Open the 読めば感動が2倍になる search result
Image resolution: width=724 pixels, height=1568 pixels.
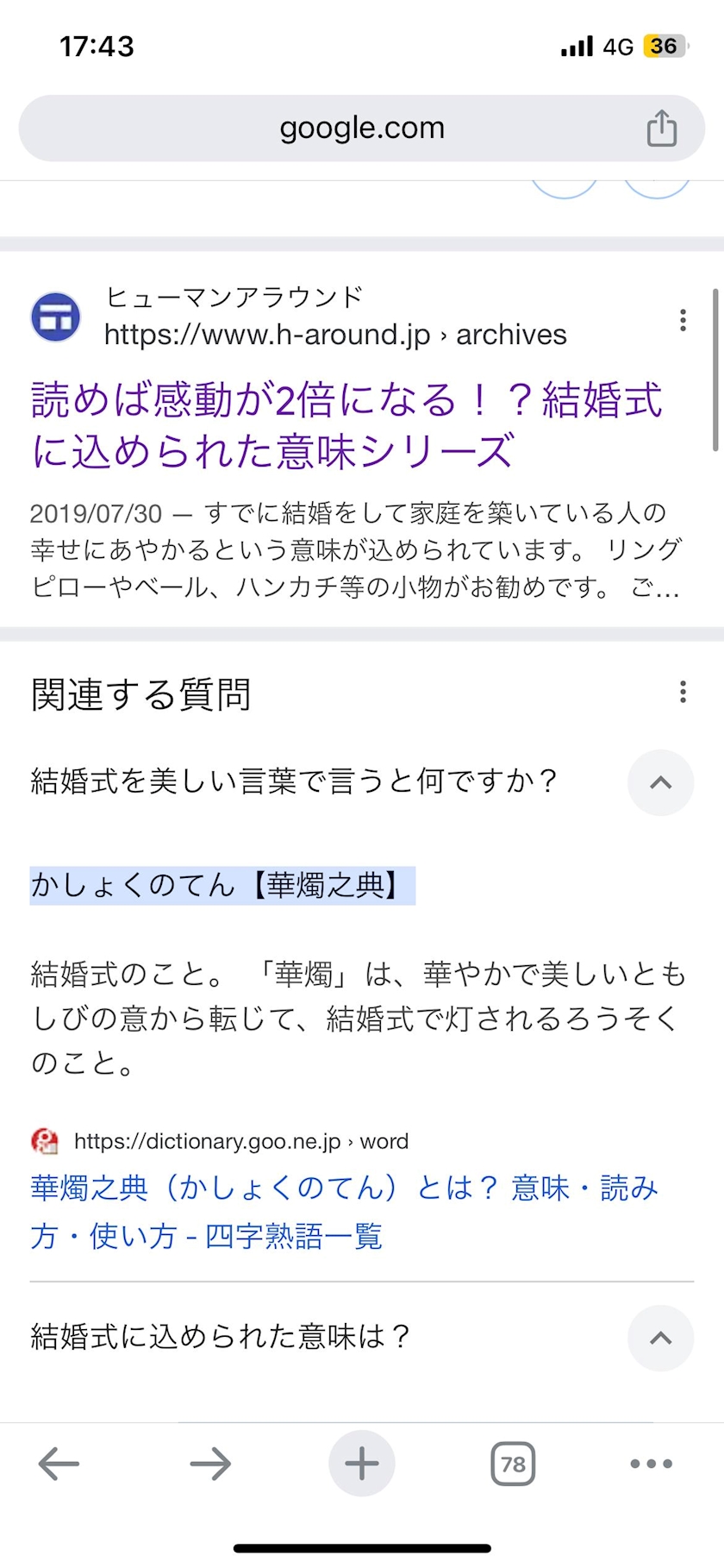pyautogui.click(x=346, y=426)
